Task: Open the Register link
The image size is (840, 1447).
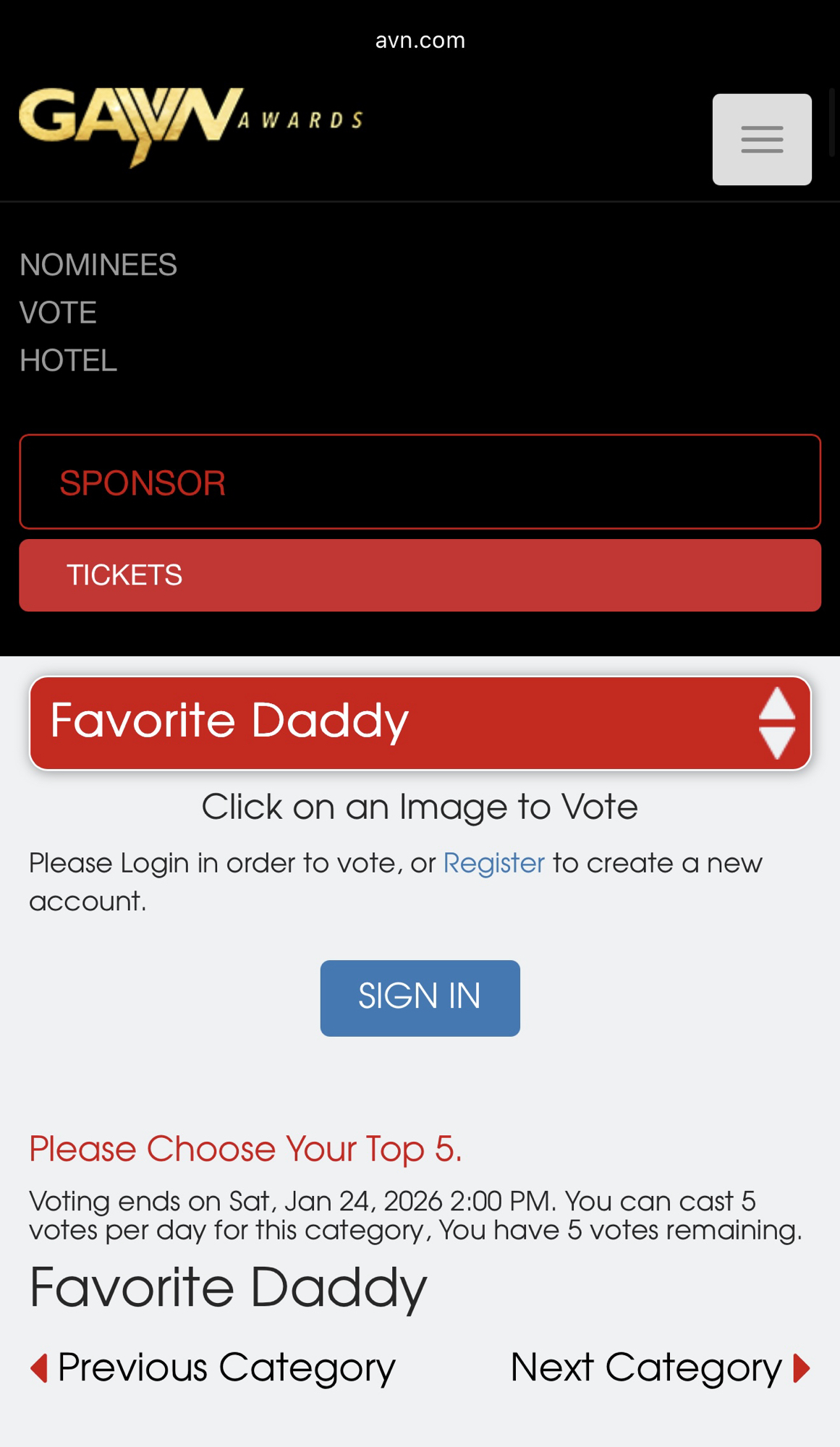Action: click(x=493, y=864)
